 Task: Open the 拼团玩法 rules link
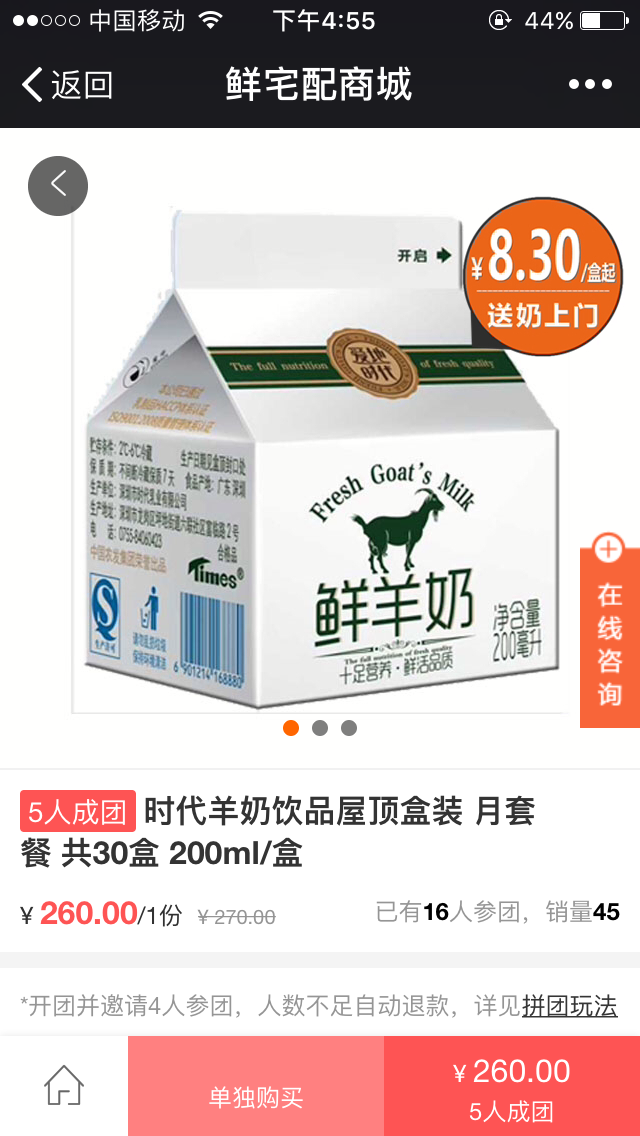tap(569, 1005)
